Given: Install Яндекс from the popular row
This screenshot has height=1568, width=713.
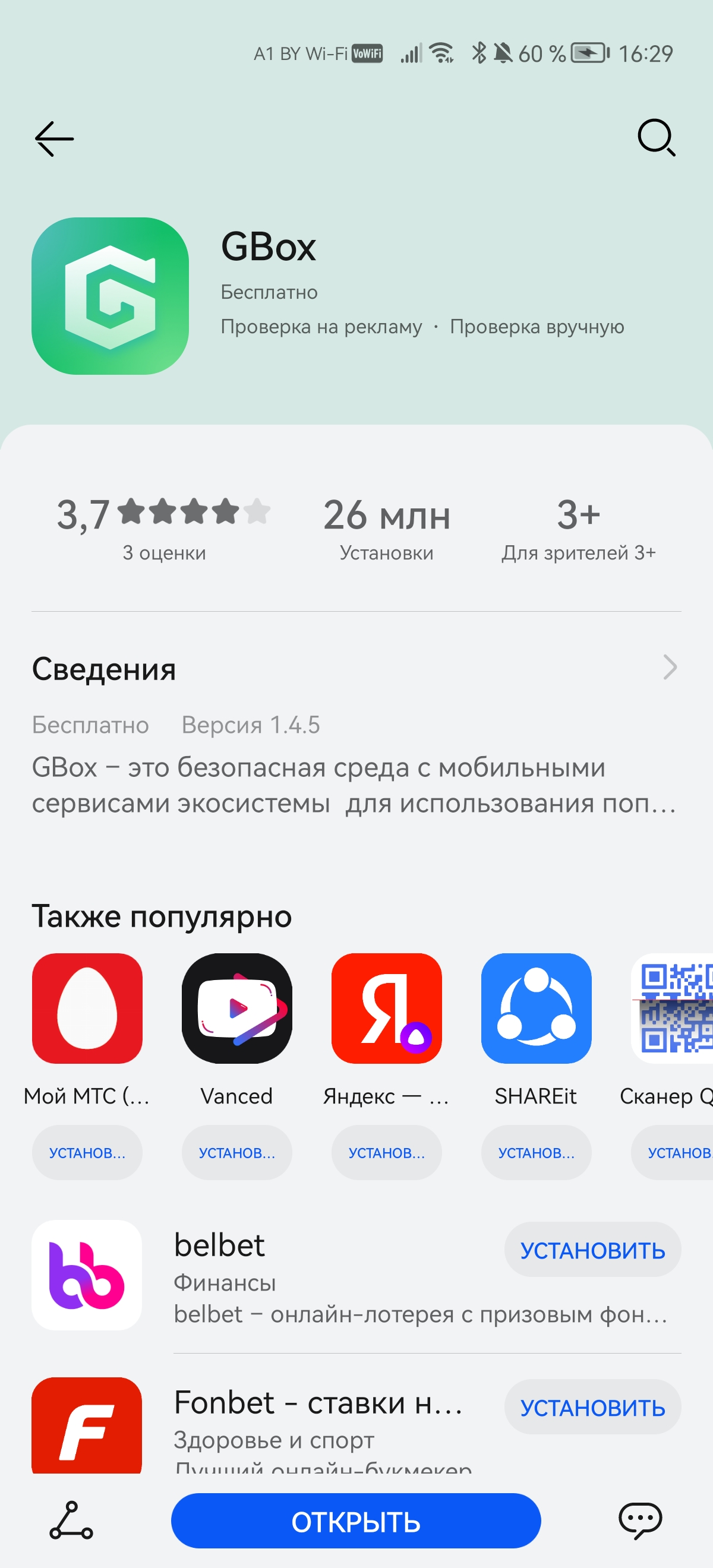Looking at the screenshot, I should [387, 1152].
